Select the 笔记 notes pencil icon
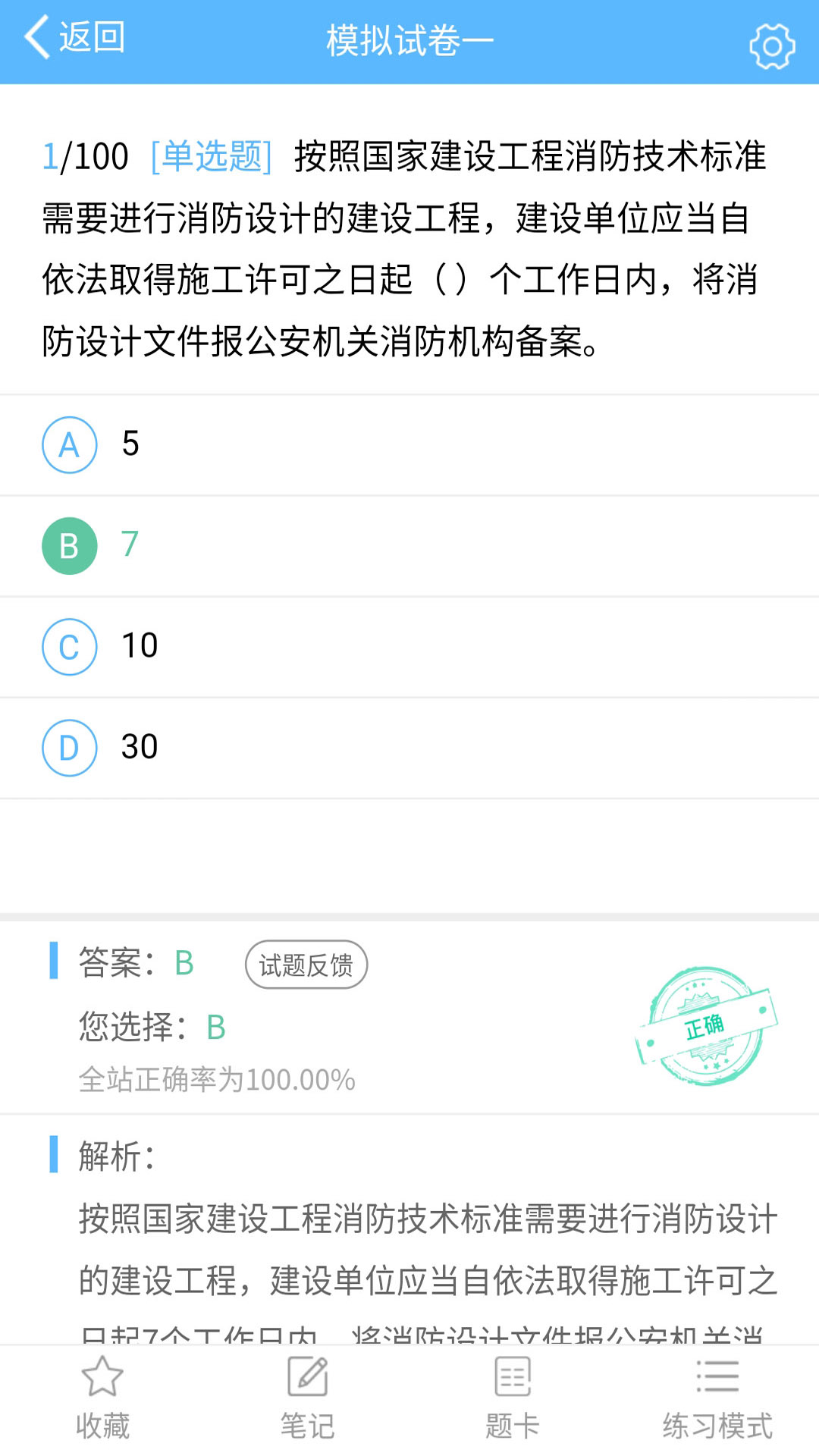This screenshot has width=819, height=1456. pyautogui.click(x=306, y=1395)
